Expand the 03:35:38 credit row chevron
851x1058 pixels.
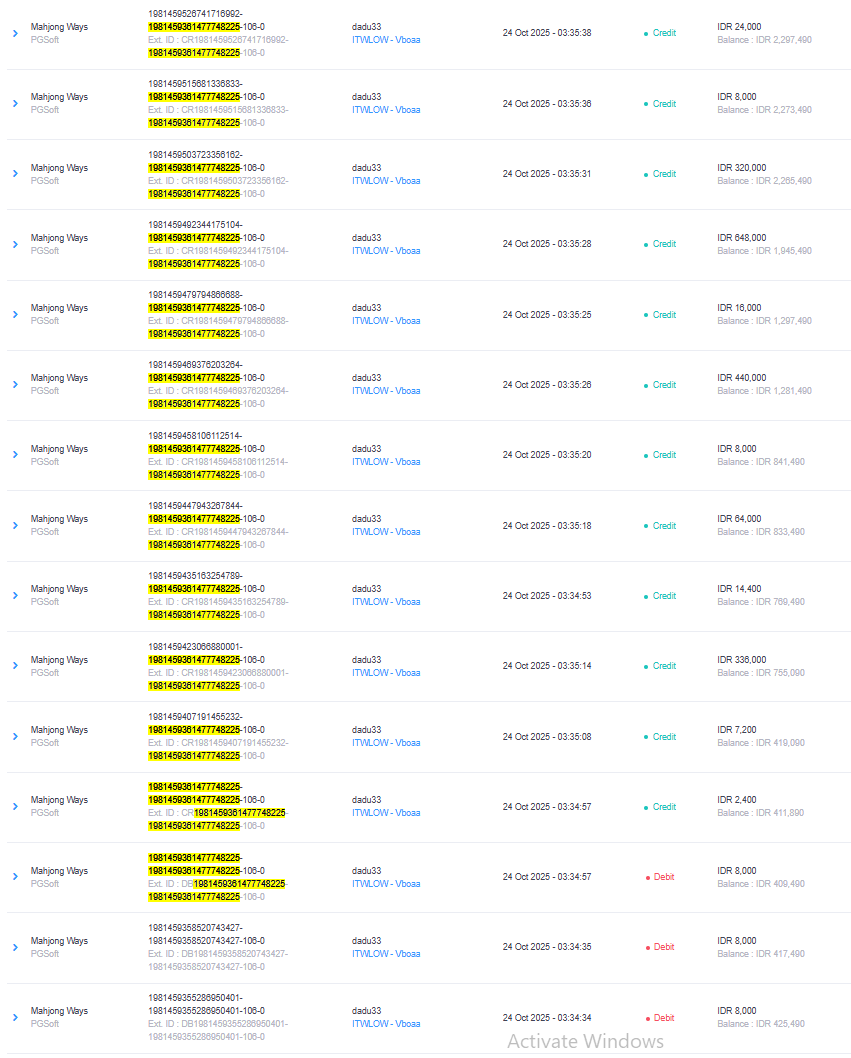coord(15,33)
